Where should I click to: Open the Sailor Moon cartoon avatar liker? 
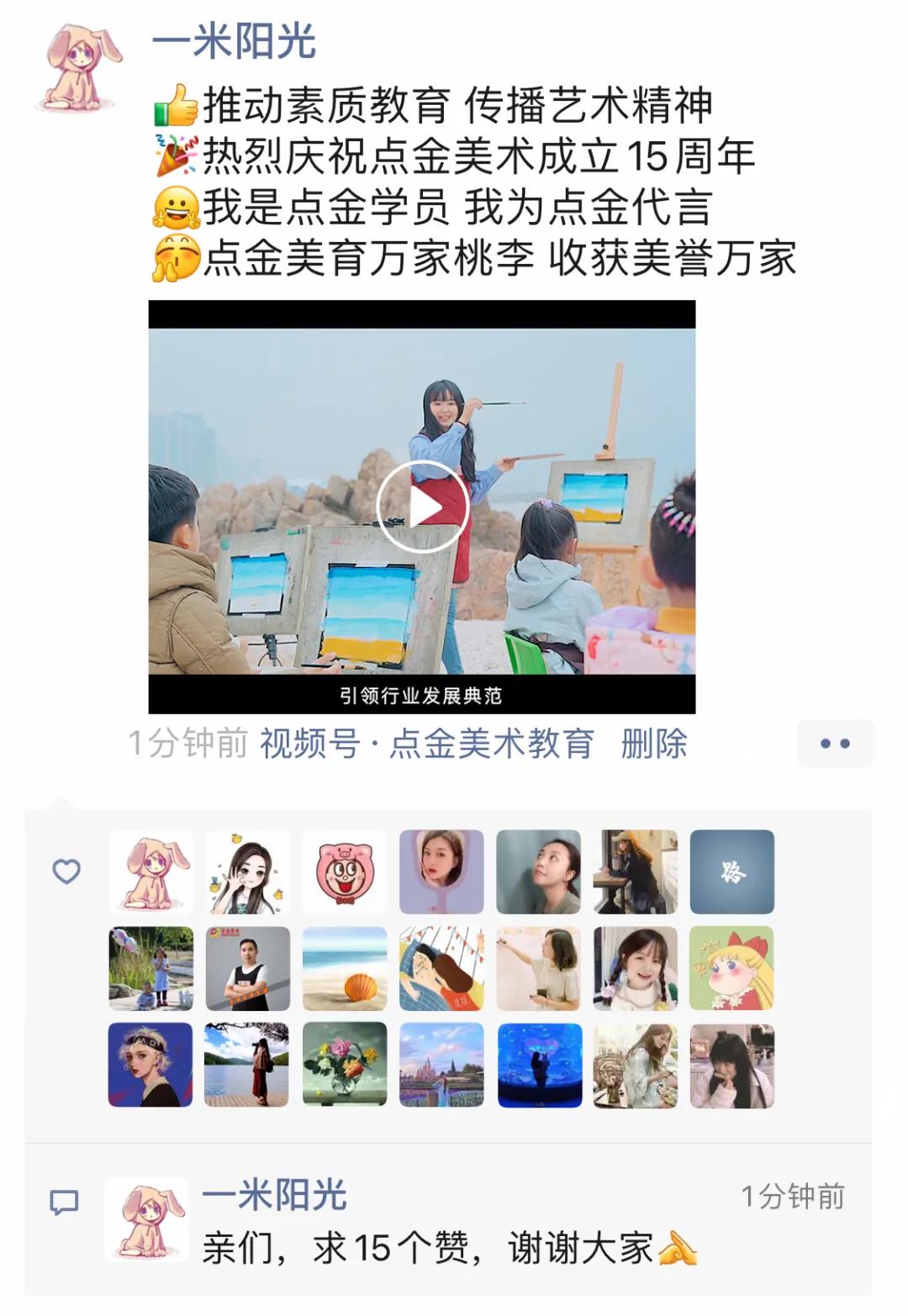[x=731, y=968]
